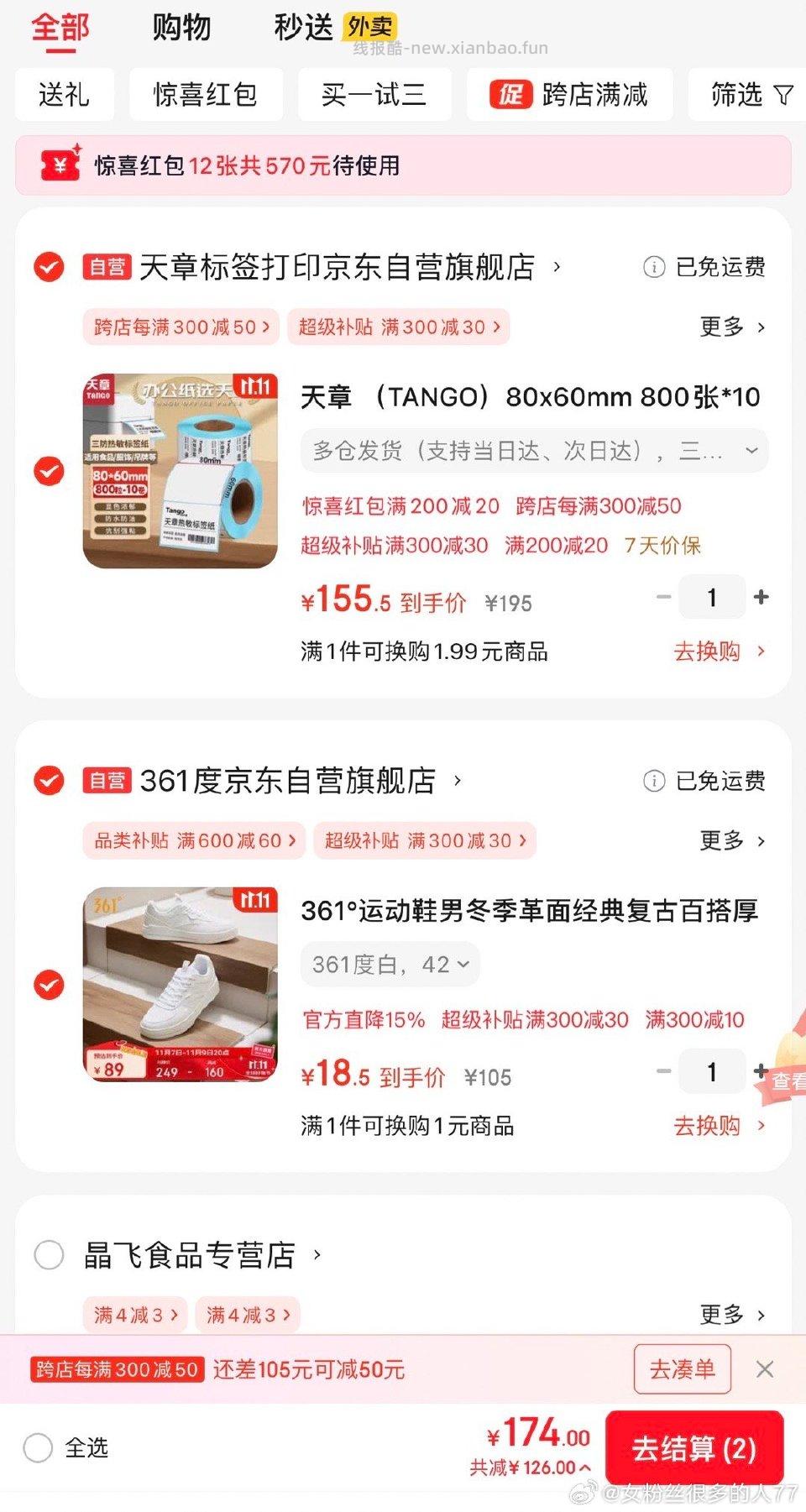Click the camera watermark icon at bottom right
The image size is (806, 1512).
[x=582, y=1490]
